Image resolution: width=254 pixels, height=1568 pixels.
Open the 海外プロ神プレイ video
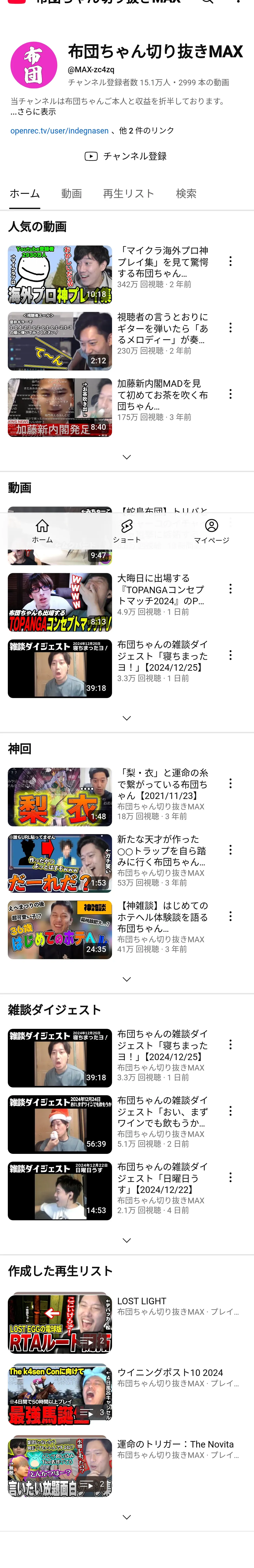pos(60,275)
